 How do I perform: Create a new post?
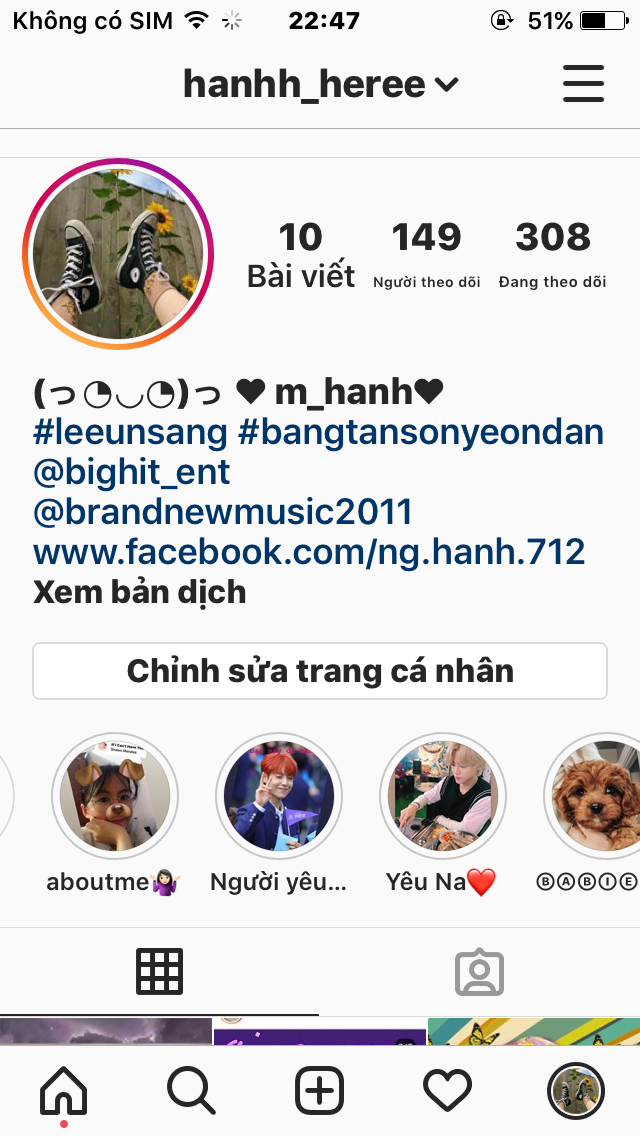[320, 1090]
